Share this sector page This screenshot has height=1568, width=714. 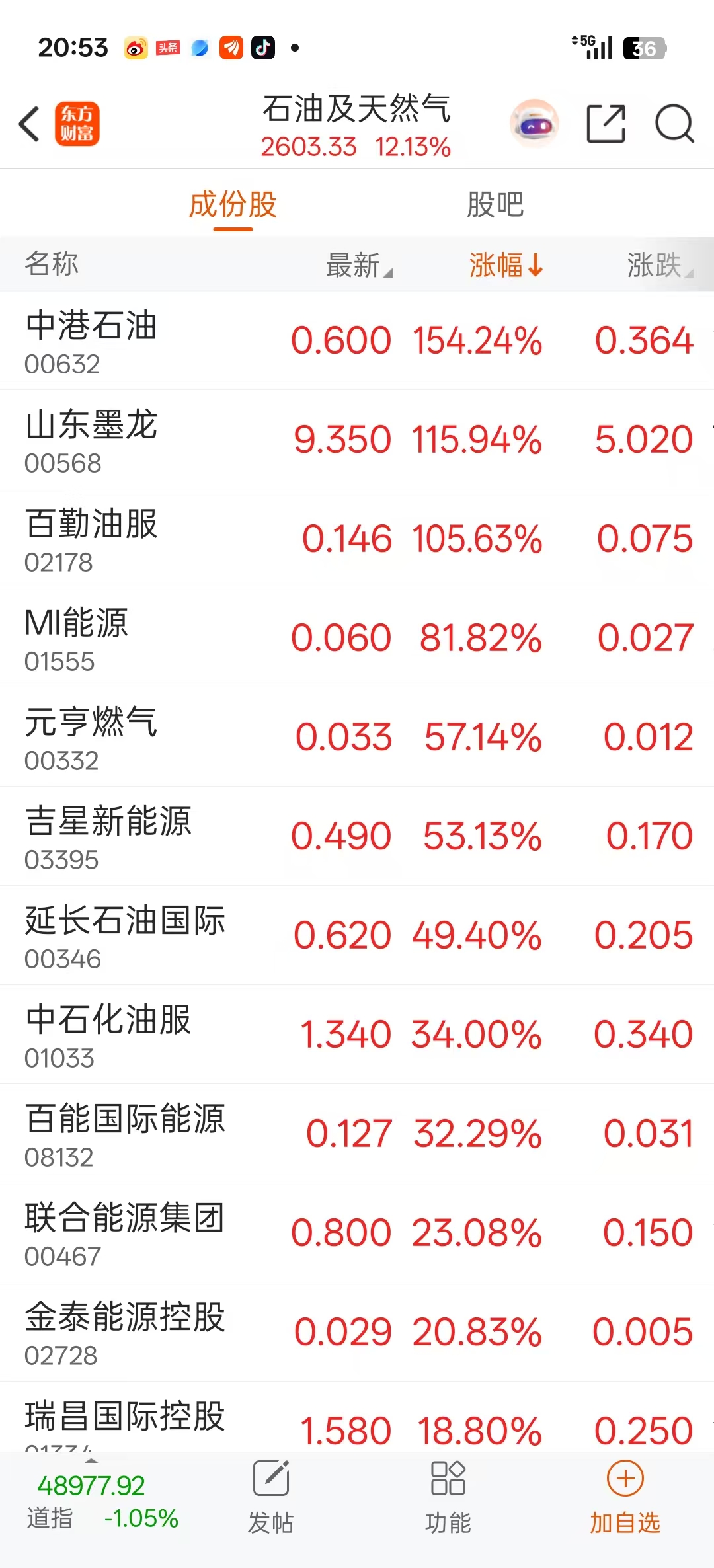pyautogui.click(x=606, y=124)
